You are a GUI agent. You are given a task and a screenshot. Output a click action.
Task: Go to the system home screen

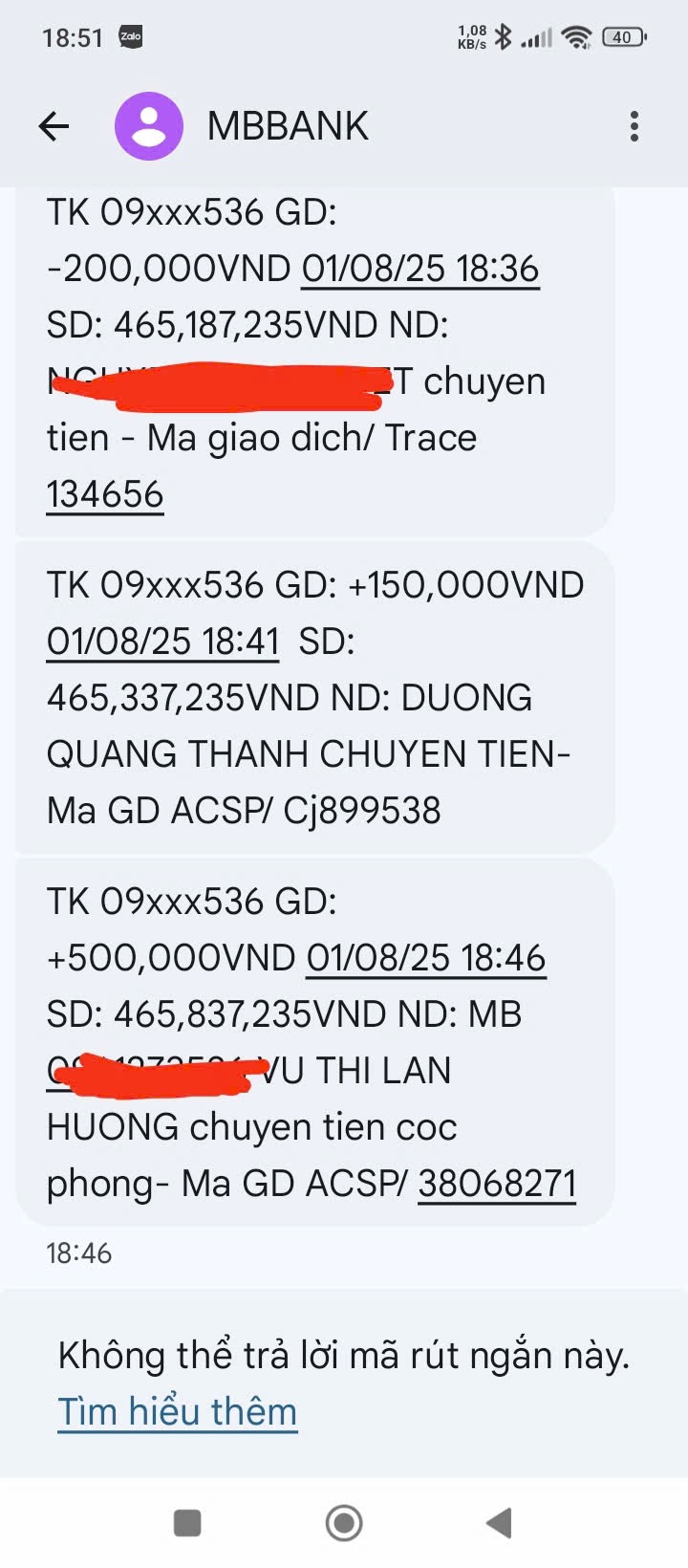pos(344,1522)
